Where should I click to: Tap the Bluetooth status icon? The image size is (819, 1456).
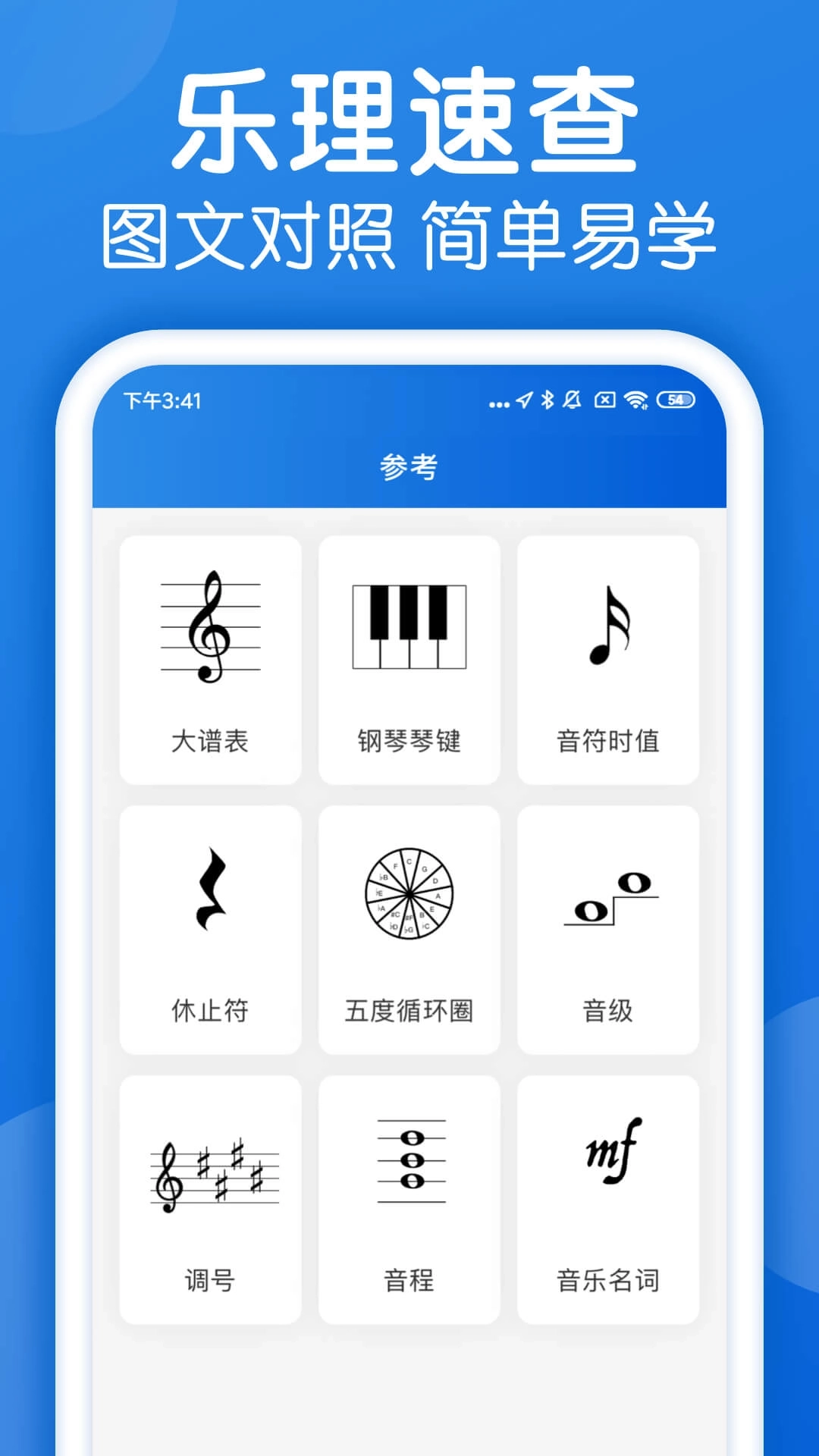tap(546, 402)
